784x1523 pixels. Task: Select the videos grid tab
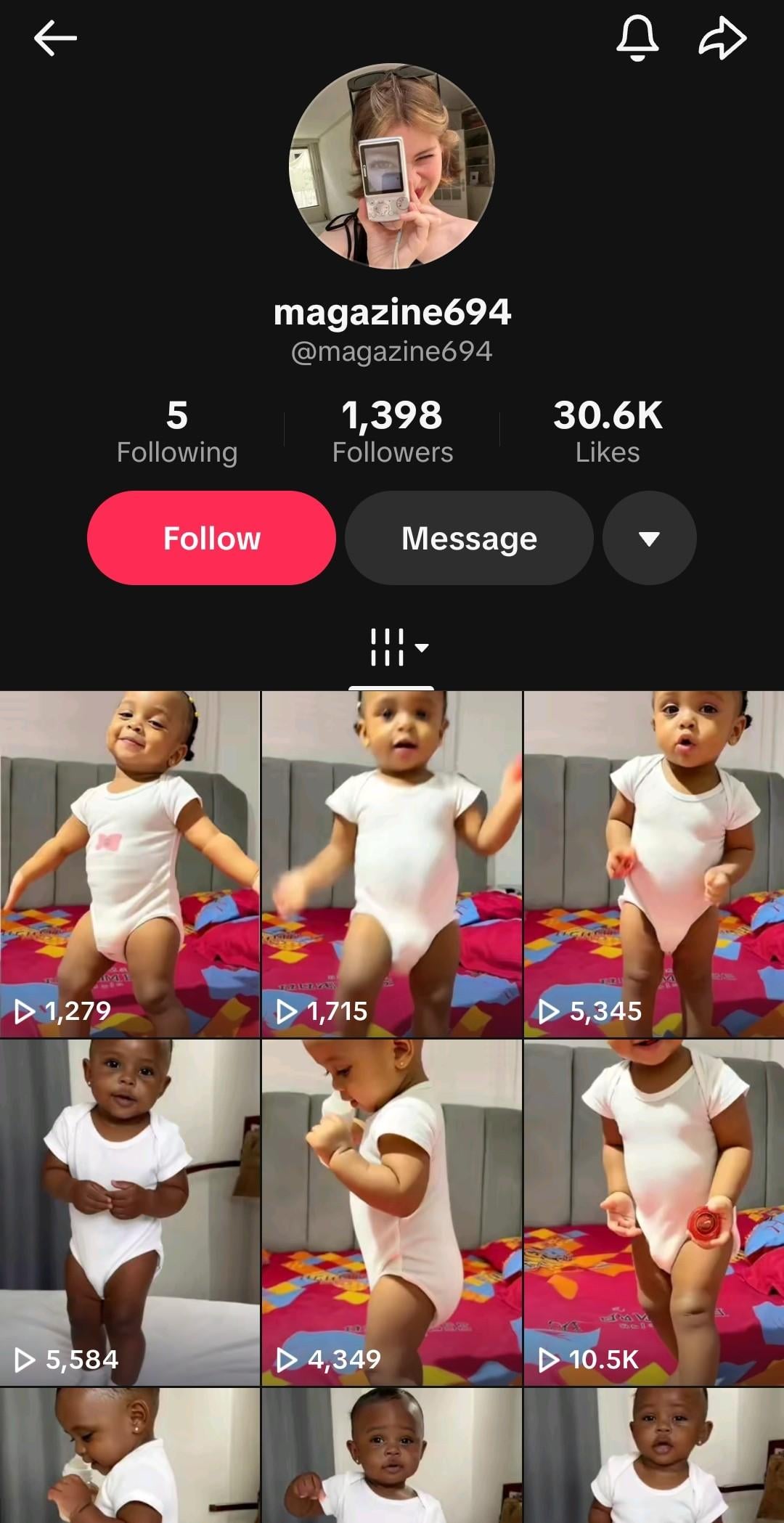pyautogui.click(x=392, y=648)
